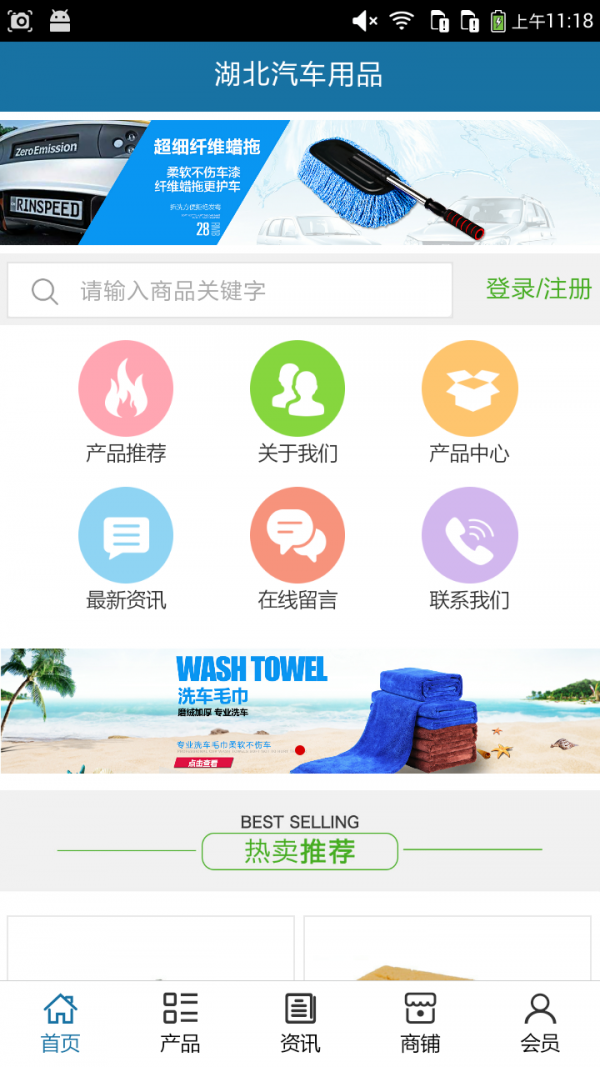Switch to the 会员 member tab

(540, 1023)
